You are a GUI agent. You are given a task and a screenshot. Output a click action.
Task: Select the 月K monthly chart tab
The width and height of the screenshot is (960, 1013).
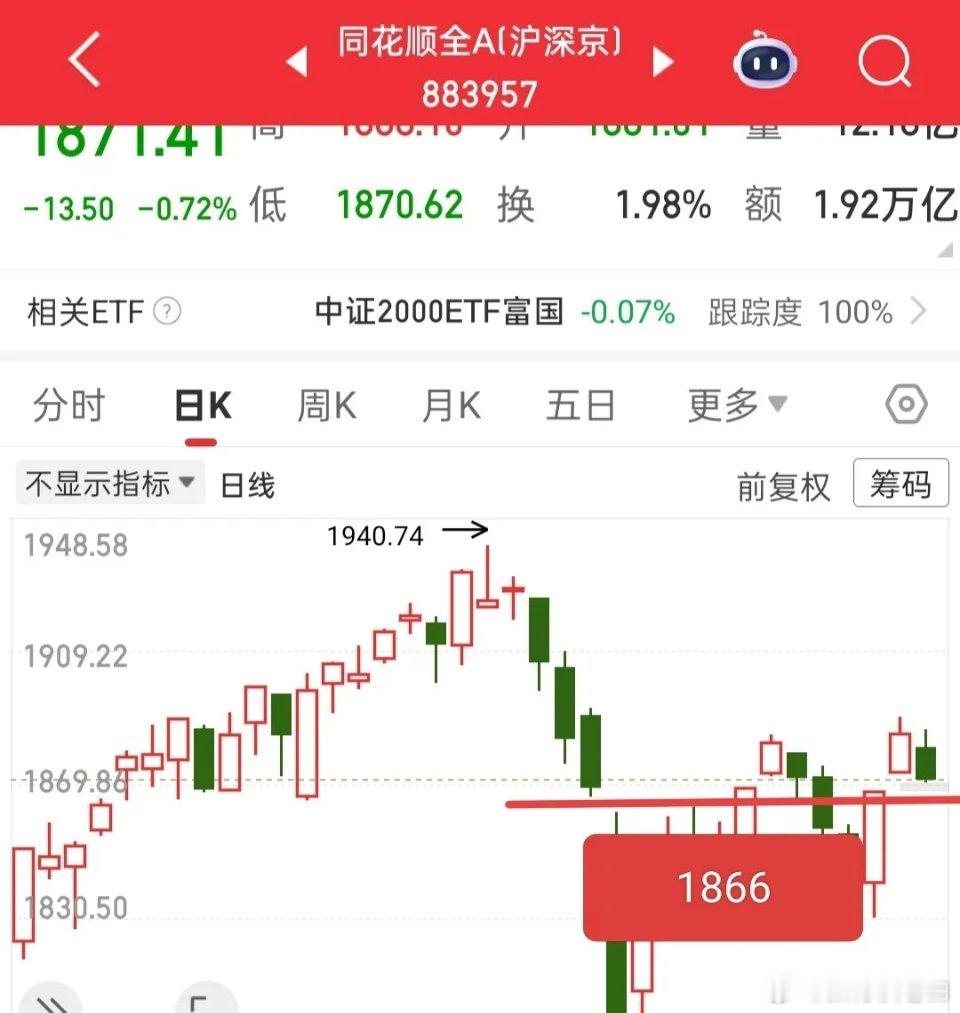coord(450,405)
